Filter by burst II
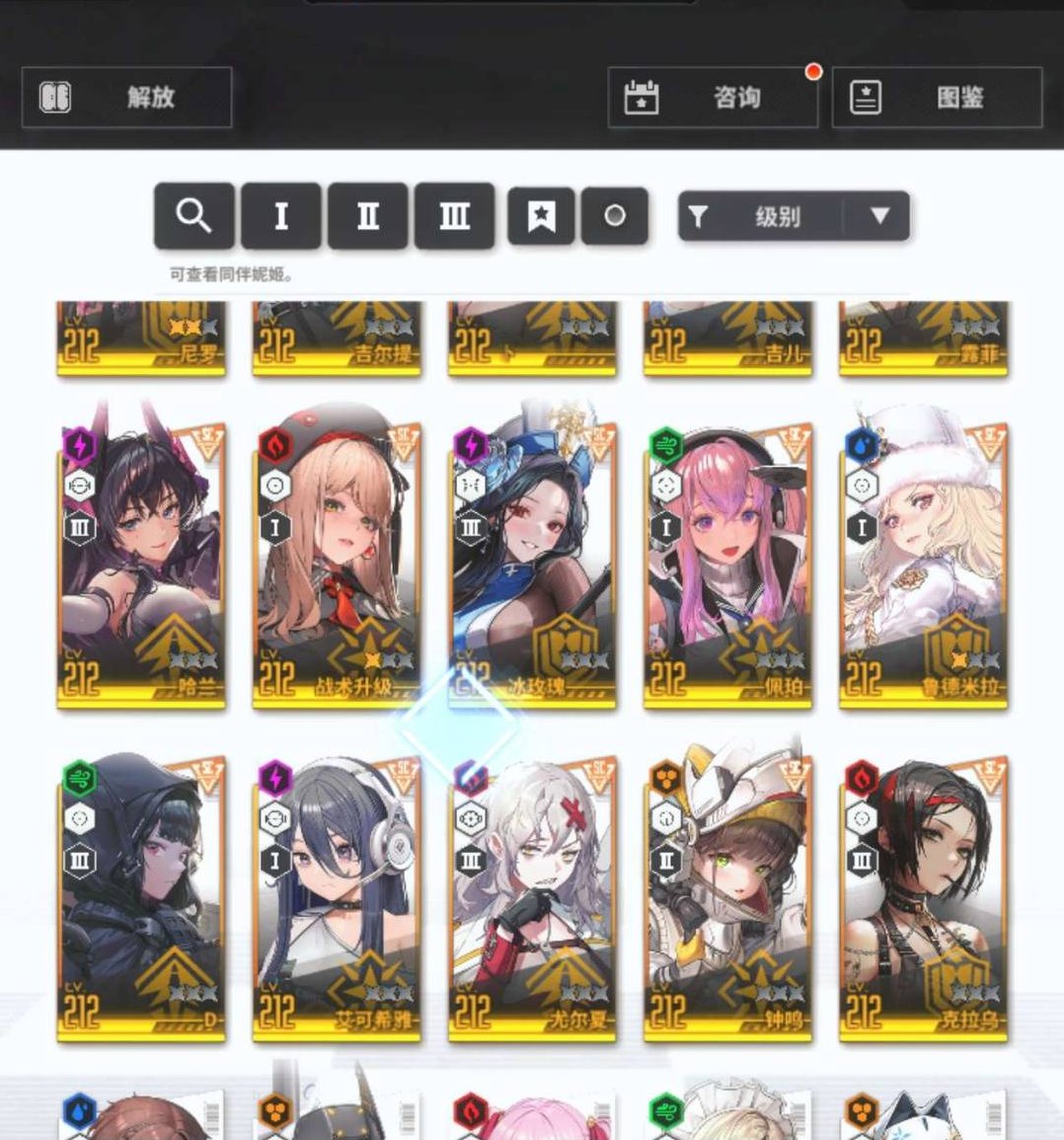1064x1140 pixels. coord(368,215)
